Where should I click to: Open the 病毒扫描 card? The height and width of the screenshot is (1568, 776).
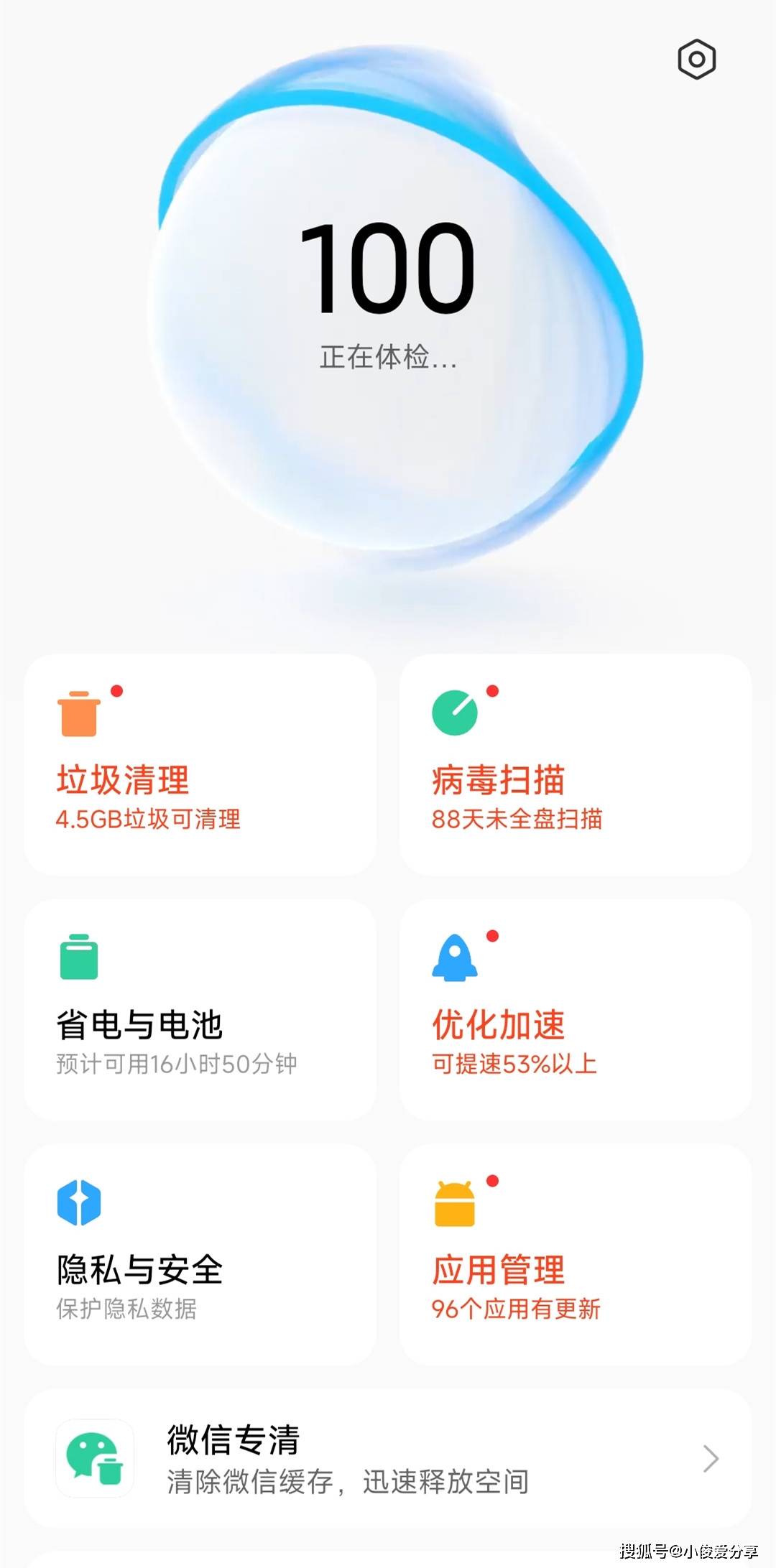pyautogui.click(x=576, y=764)
